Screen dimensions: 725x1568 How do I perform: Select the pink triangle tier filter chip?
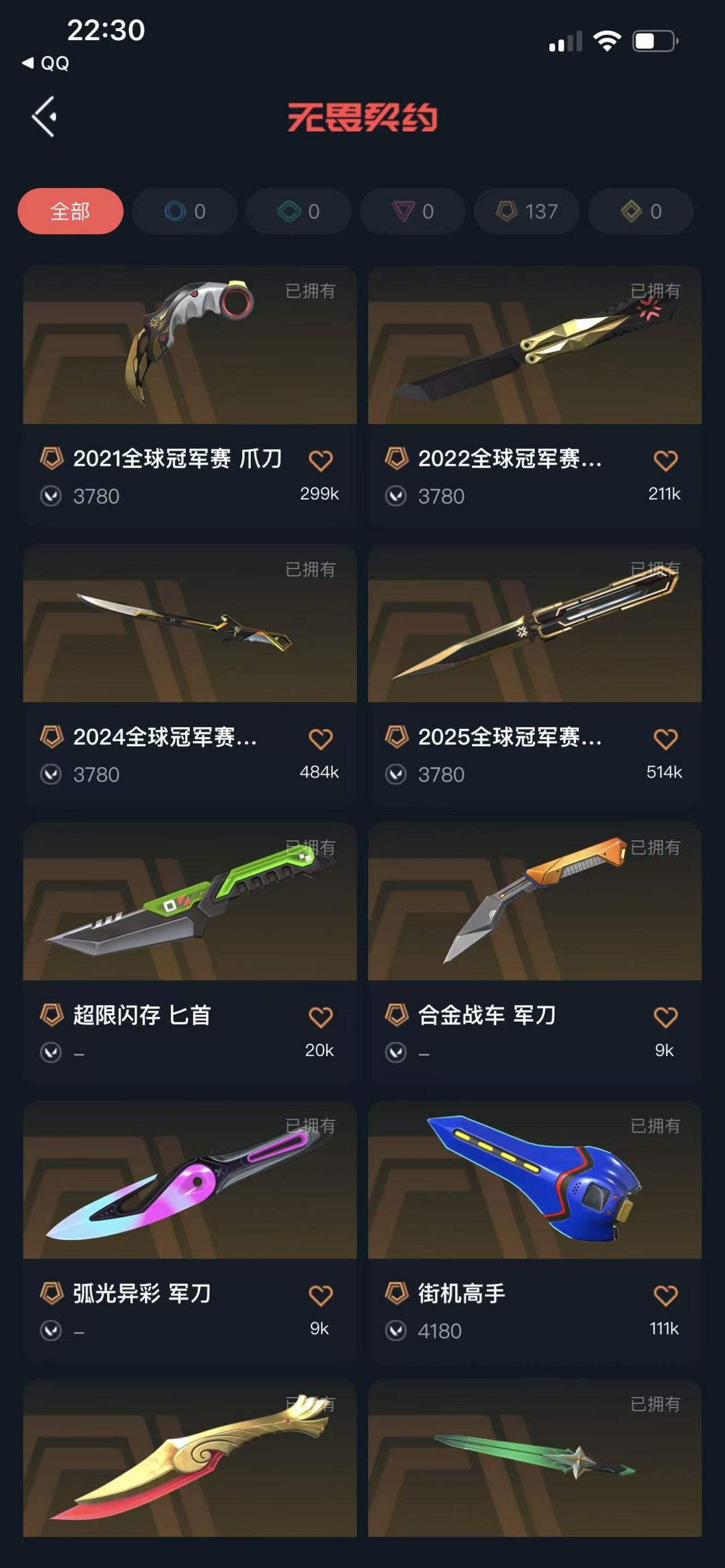pos(413,211)
